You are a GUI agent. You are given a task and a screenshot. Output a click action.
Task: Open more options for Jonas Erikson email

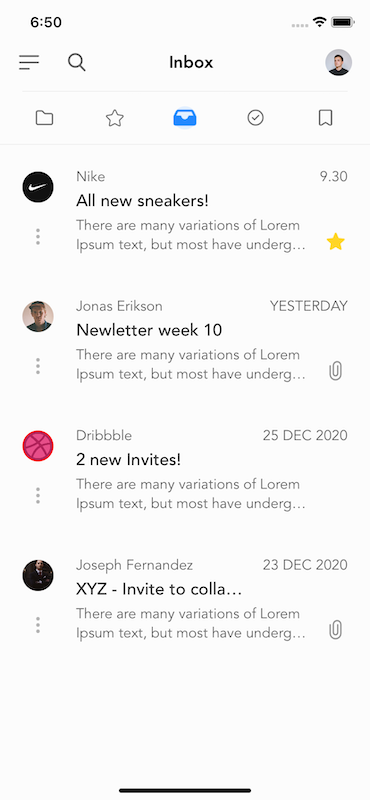pos(38,366)
